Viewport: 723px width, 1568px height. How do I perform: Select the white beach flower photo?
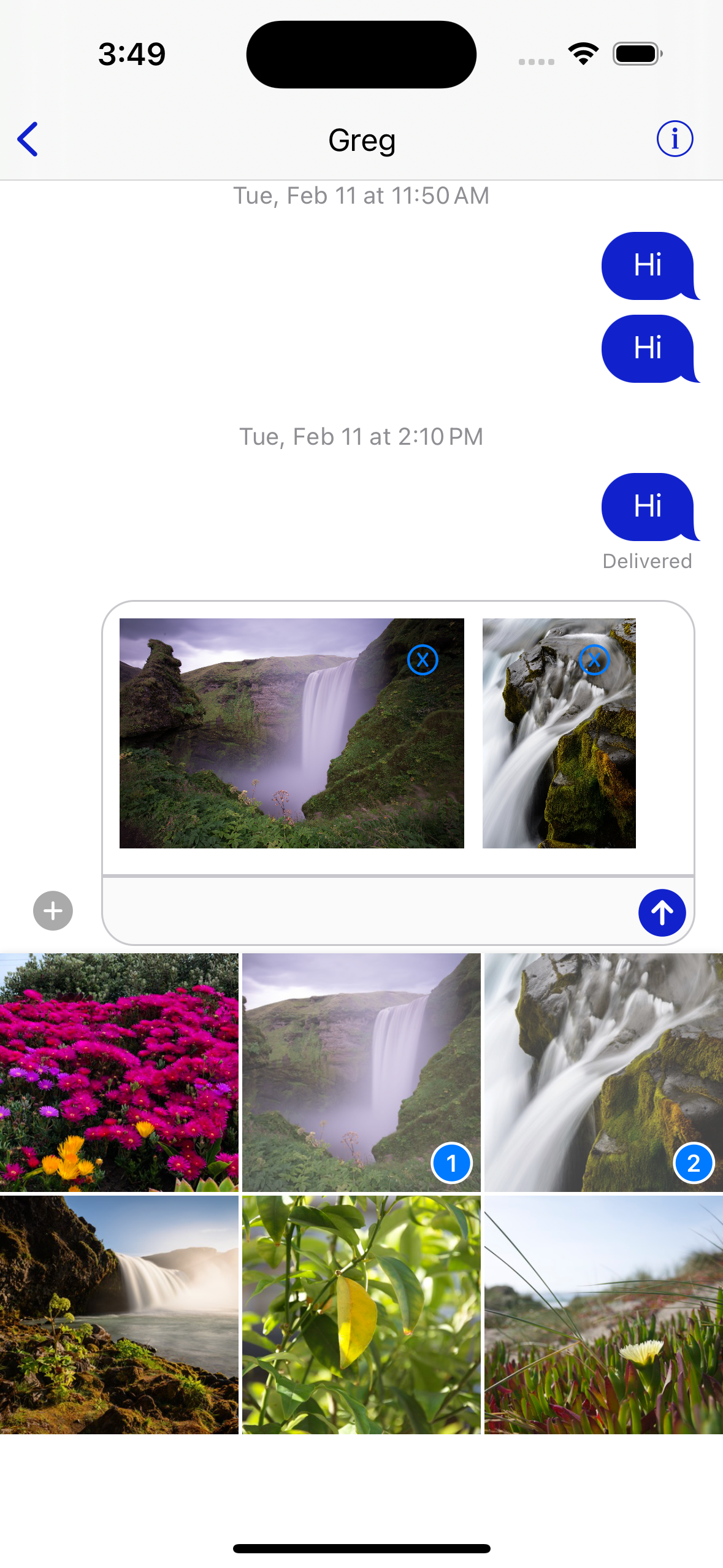coord(603,1315)
